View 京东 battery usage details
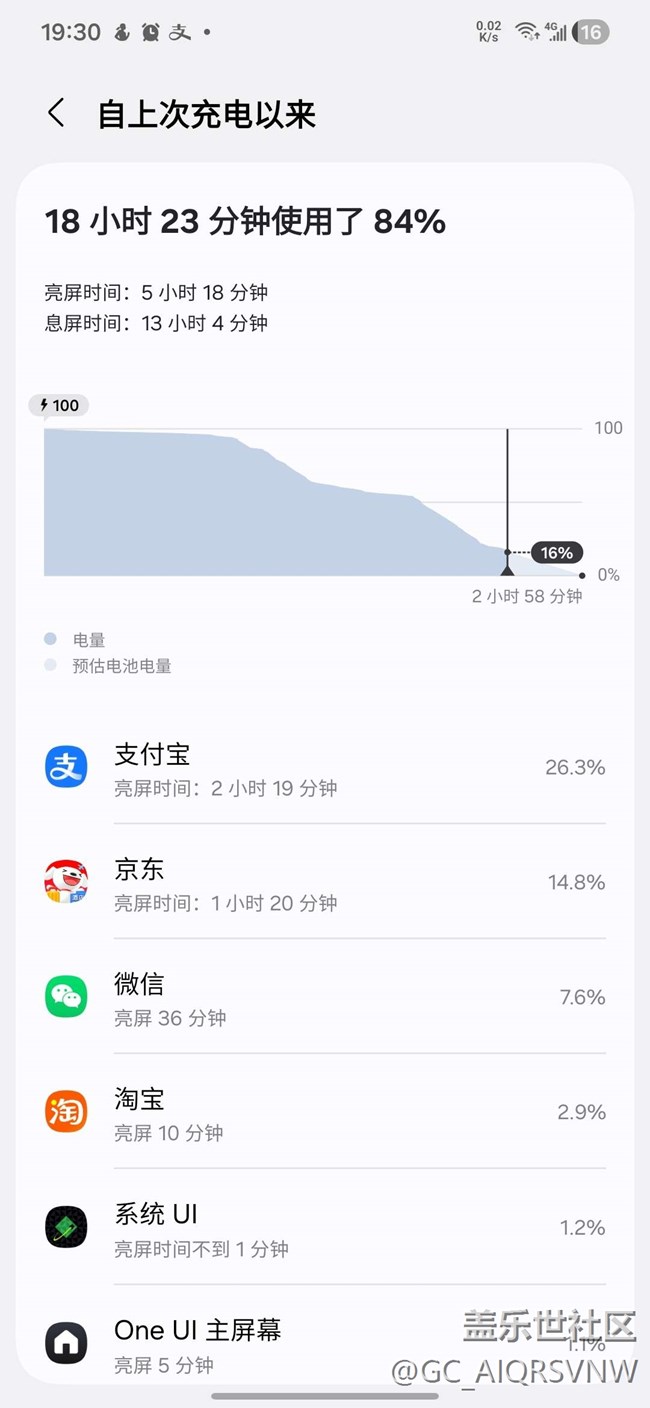650x1408 pixels. pos(325,883)
